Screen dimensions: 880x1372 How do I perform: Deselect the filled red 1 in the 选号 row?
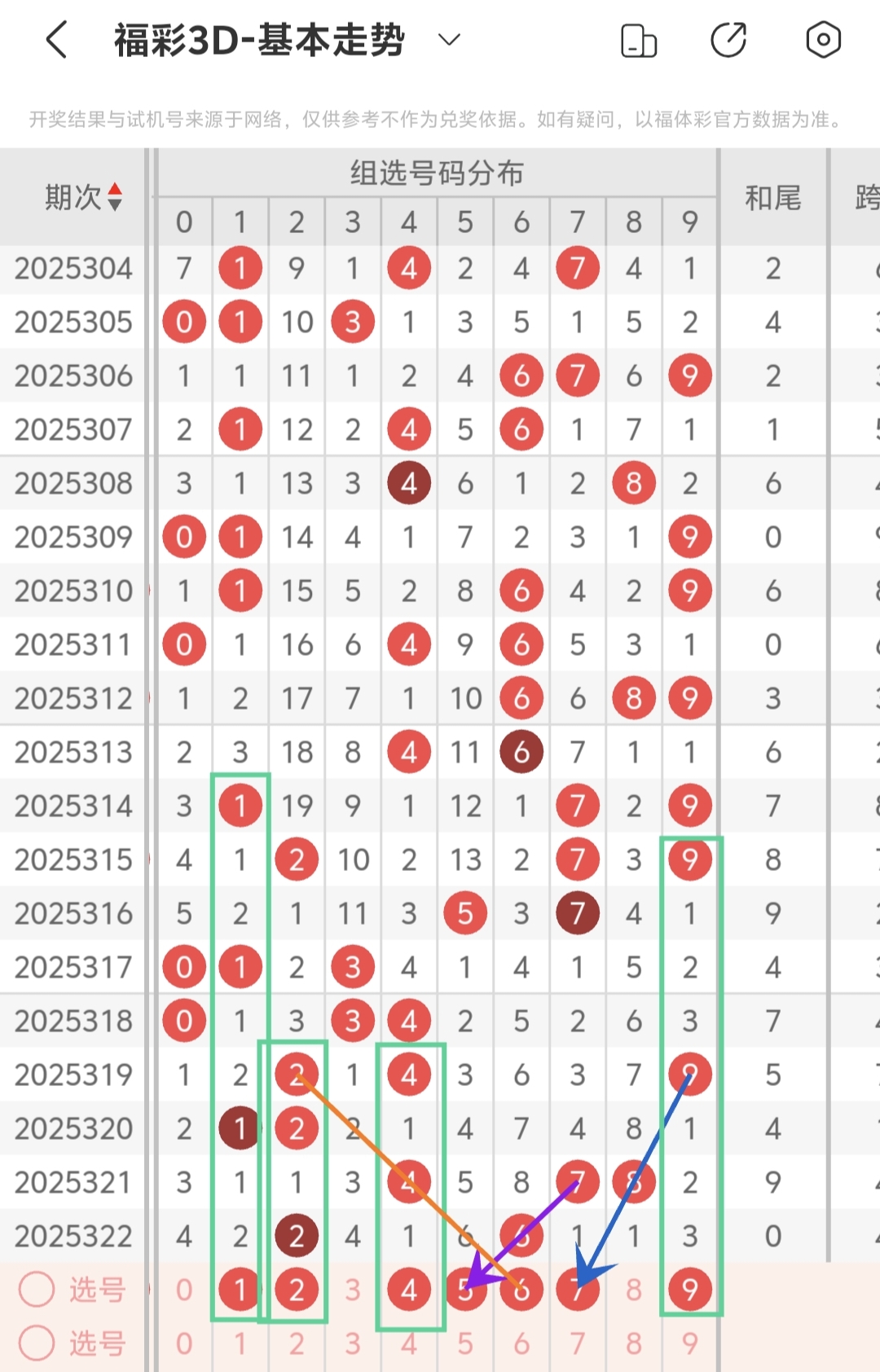point(240,1290)
